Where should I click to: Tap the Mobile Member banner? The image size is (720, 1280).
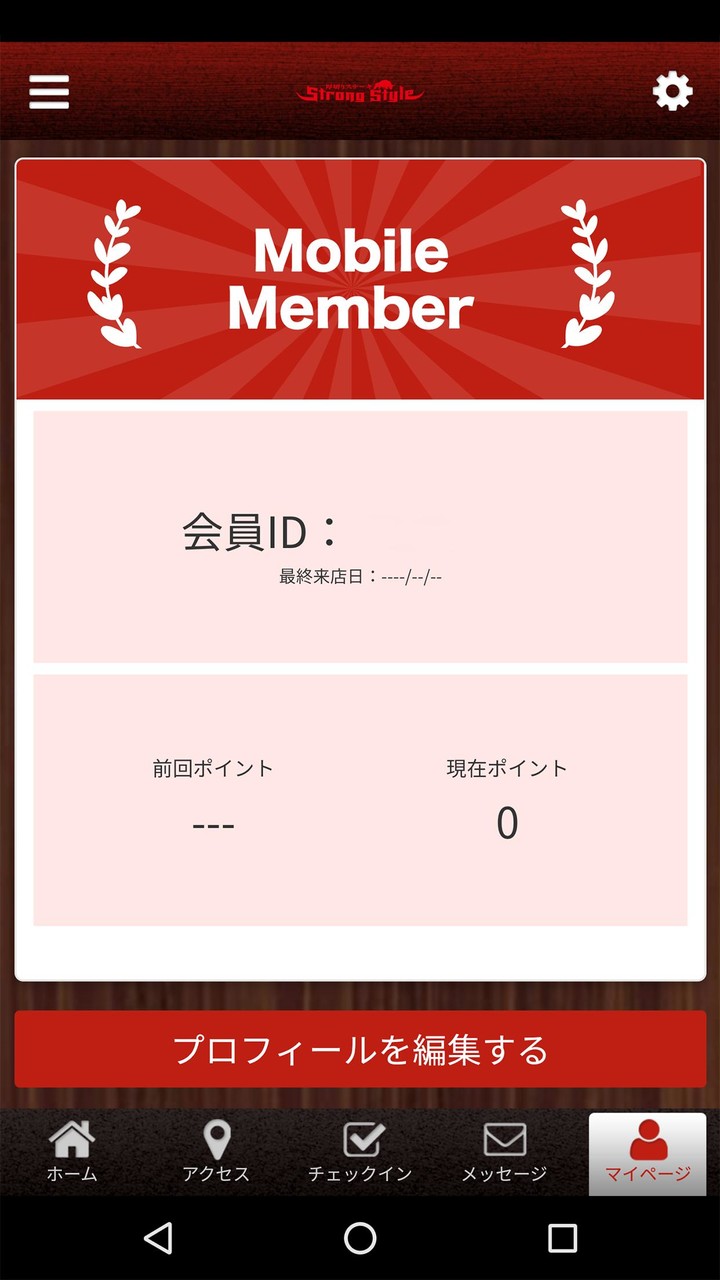(360, 275)
